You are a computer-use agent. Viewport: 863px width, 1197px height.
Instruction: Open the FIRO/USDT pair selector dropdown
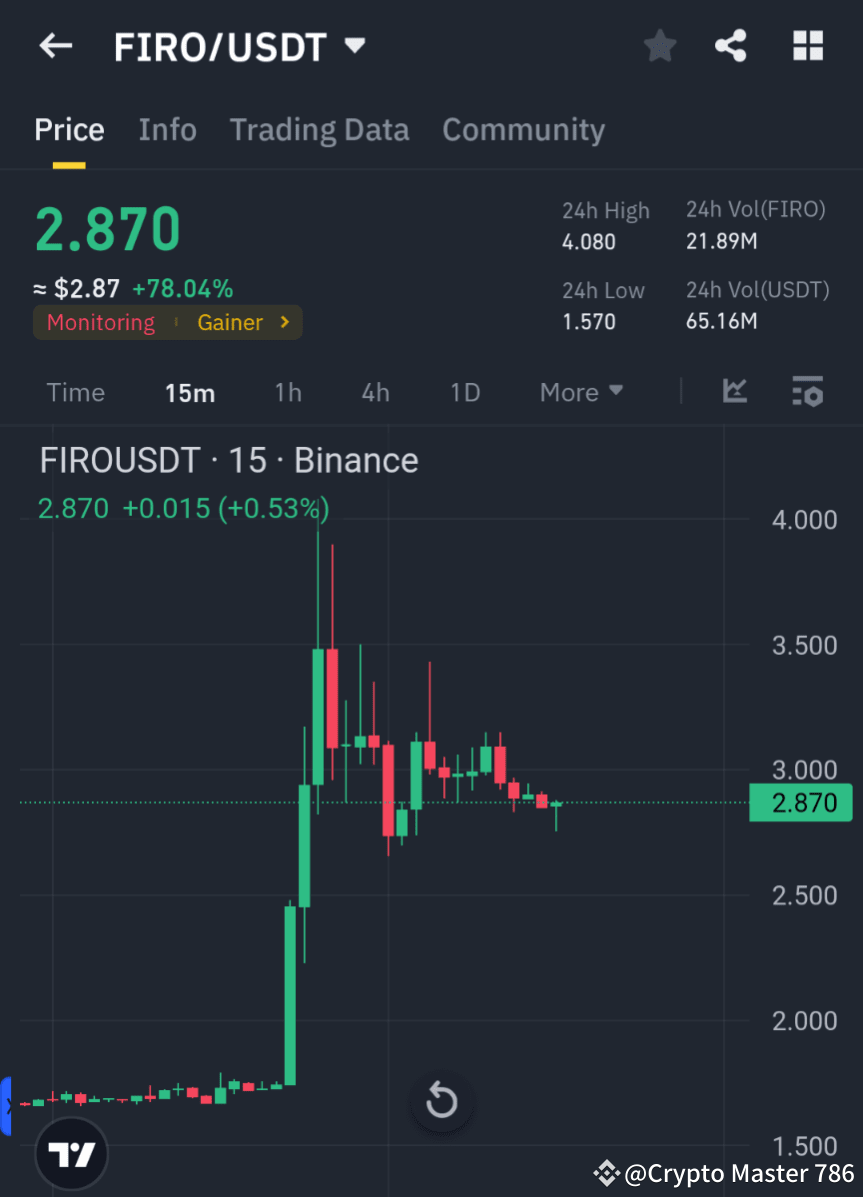[355, 45]
